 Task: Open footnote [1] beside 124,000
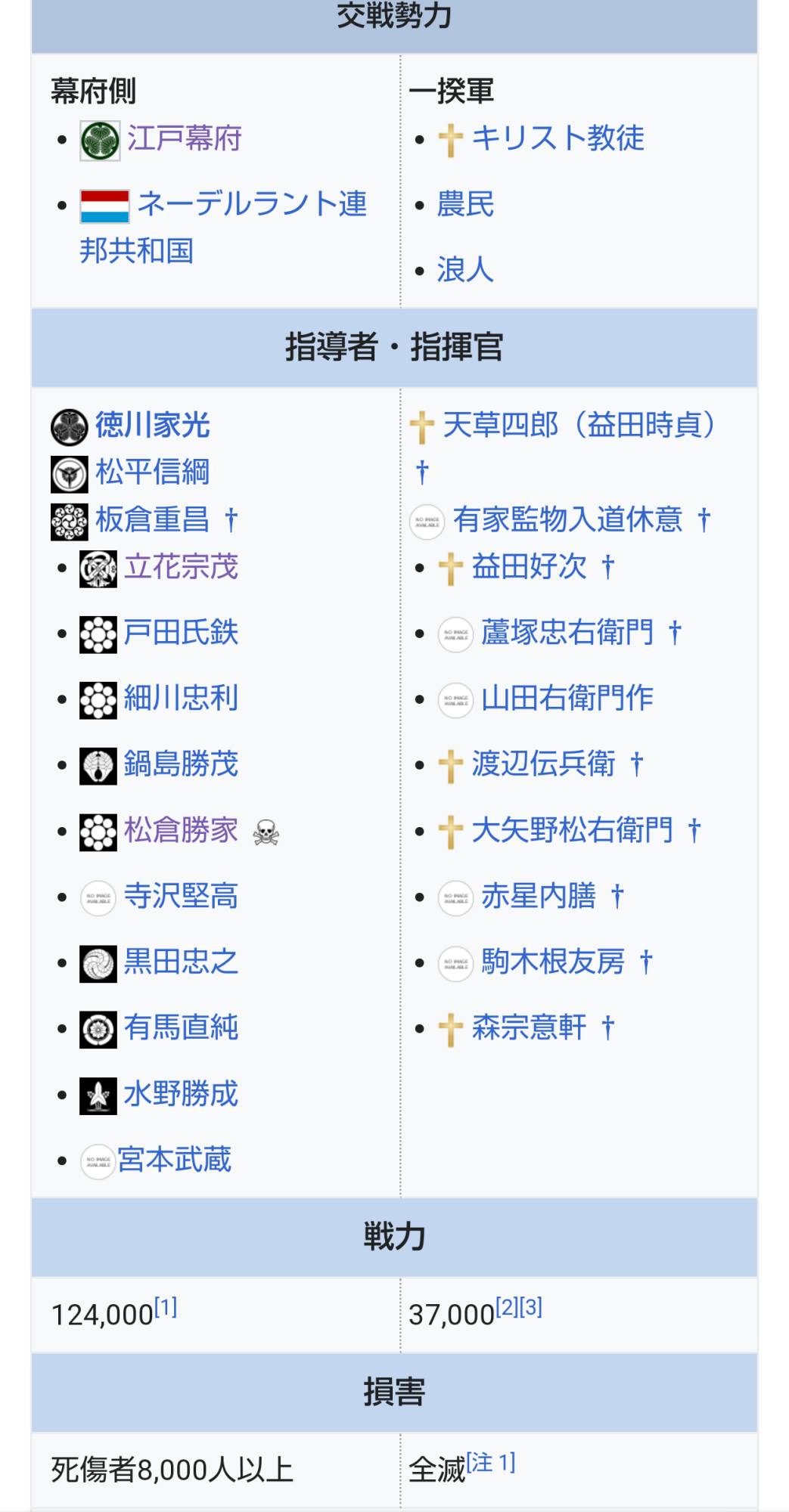166,1307
